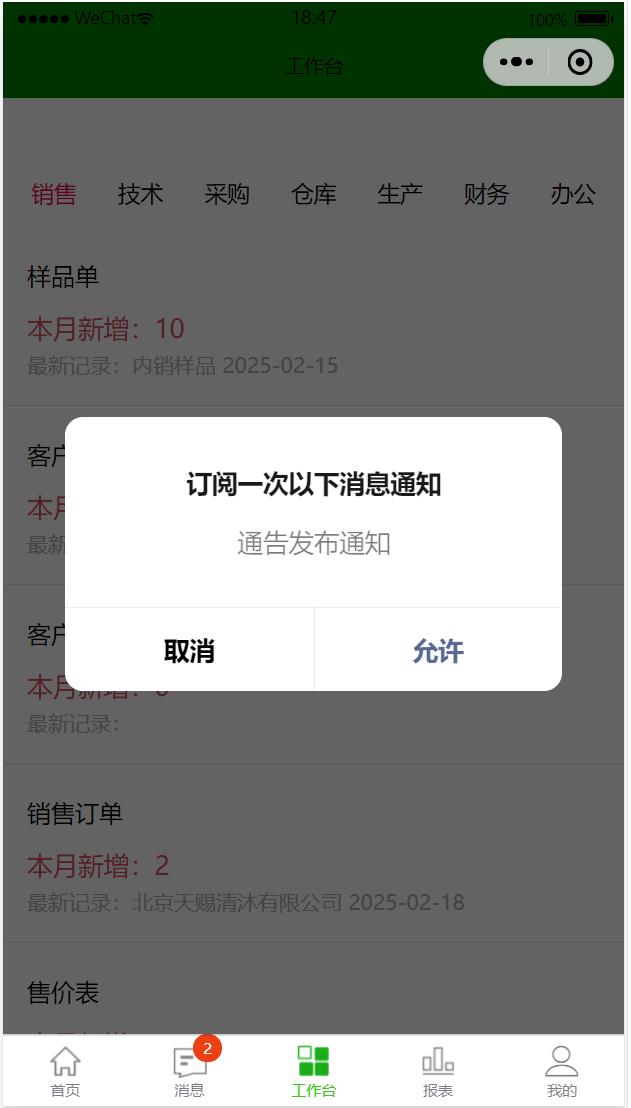631x1108 pixels.
Task: Close the mini program
Action: (580, 63)
